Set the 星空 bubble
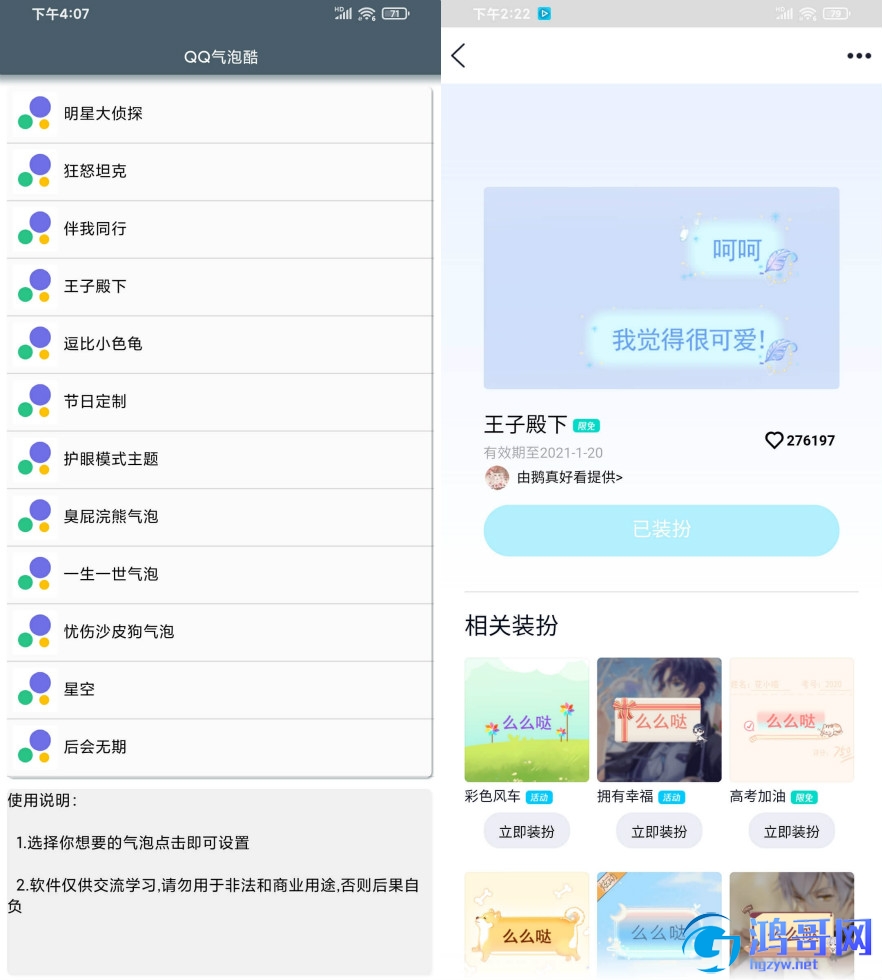 [x=220, y=689]
